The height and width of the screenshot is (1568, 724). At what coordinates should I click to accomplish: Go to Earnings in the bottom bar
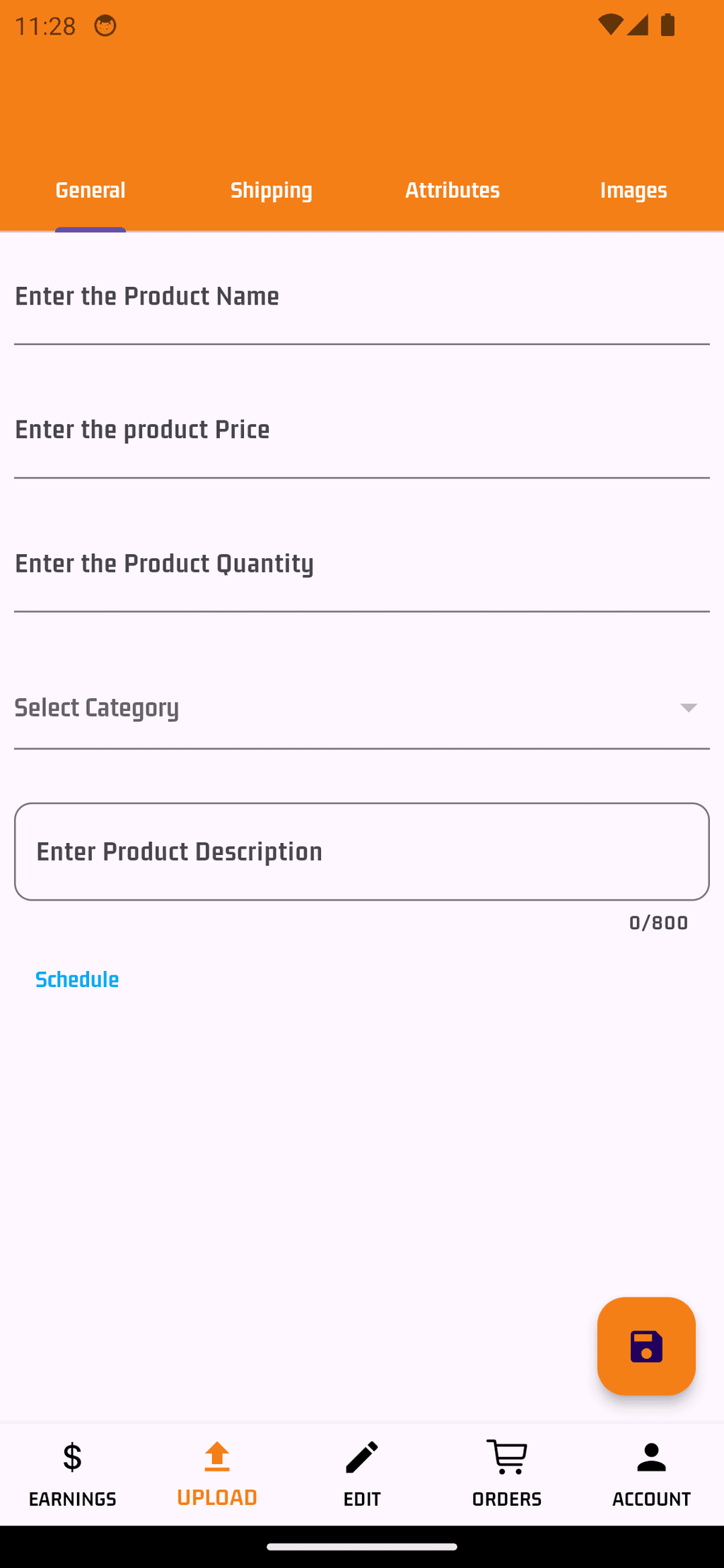[x=72, y=1474]
